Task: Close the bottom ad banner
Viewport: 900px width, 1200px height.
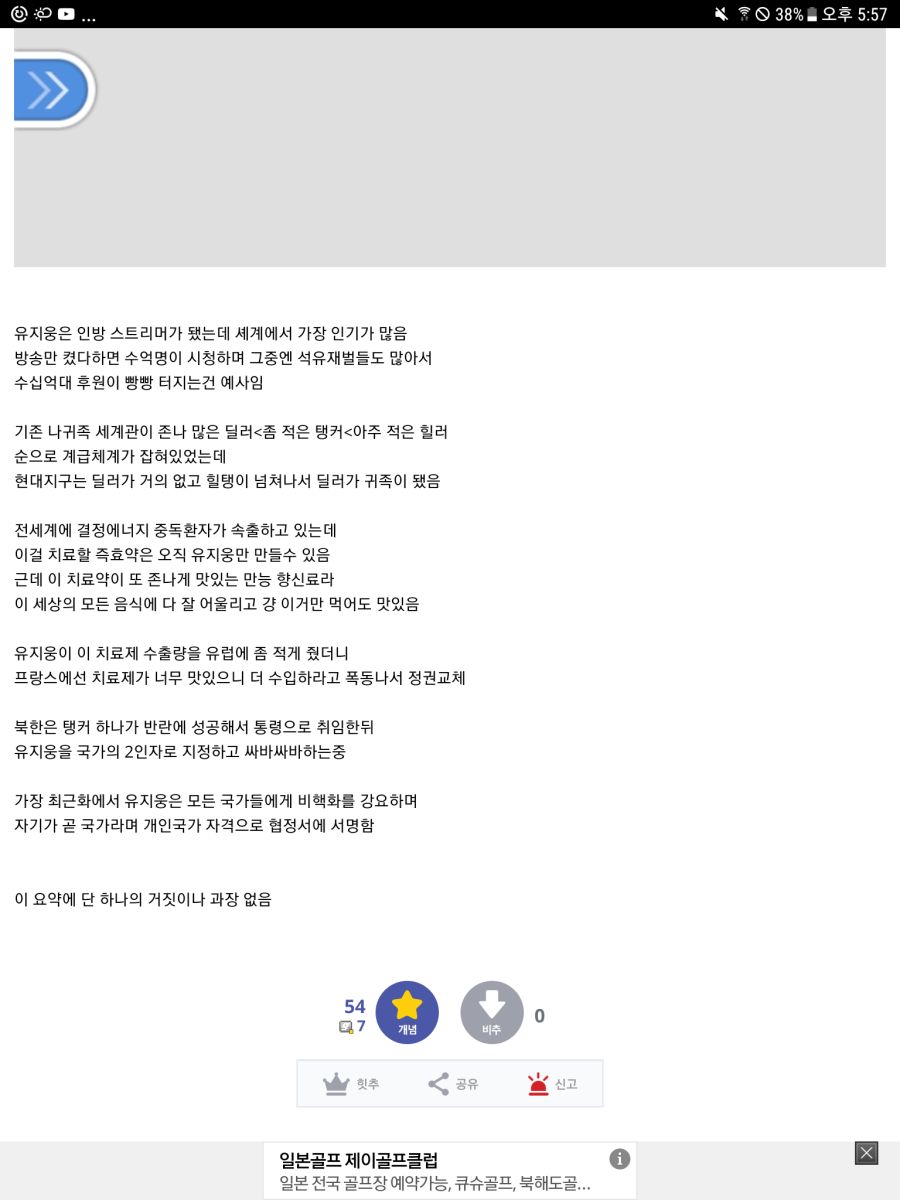Action: click(867, 1153)
